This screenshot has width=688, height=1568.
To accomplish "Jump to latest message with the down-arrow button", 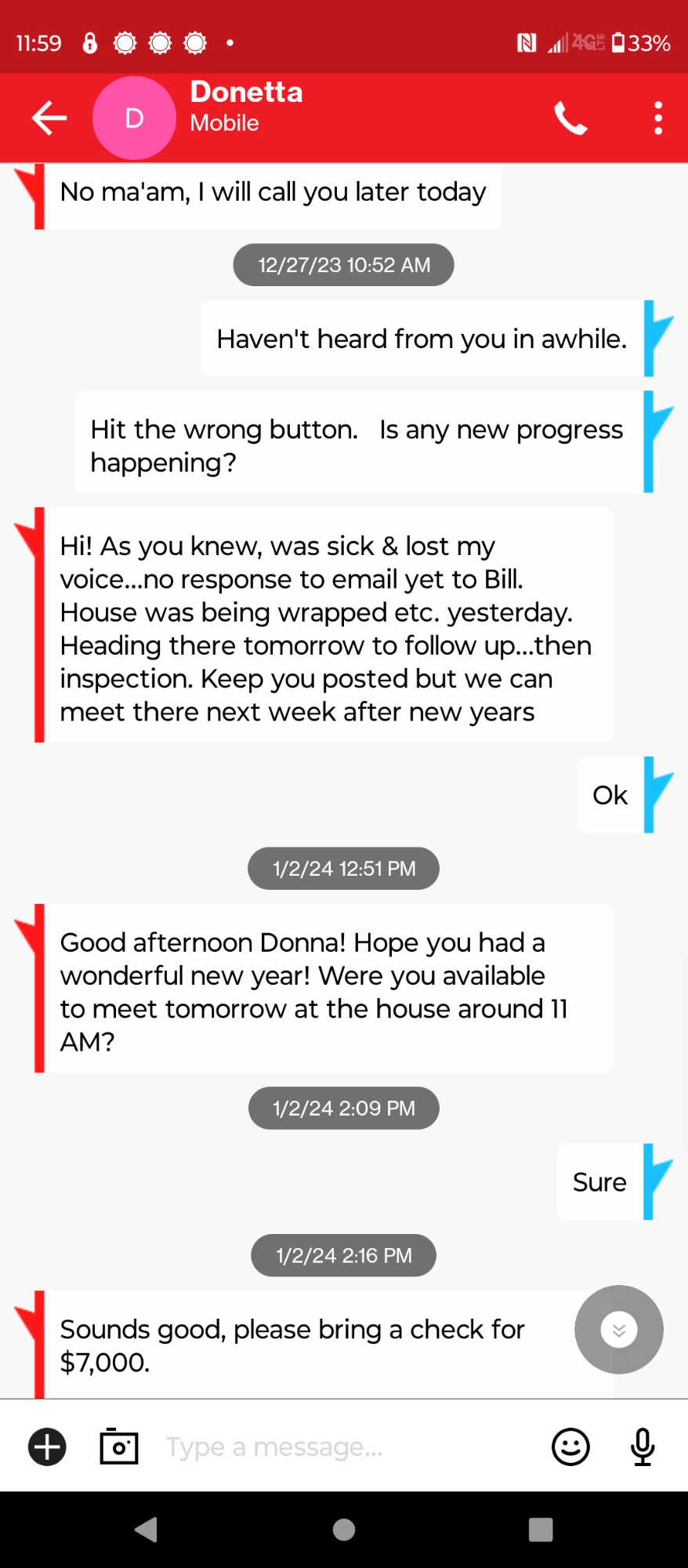I will pyautogui.click(x=619, y=1330).
